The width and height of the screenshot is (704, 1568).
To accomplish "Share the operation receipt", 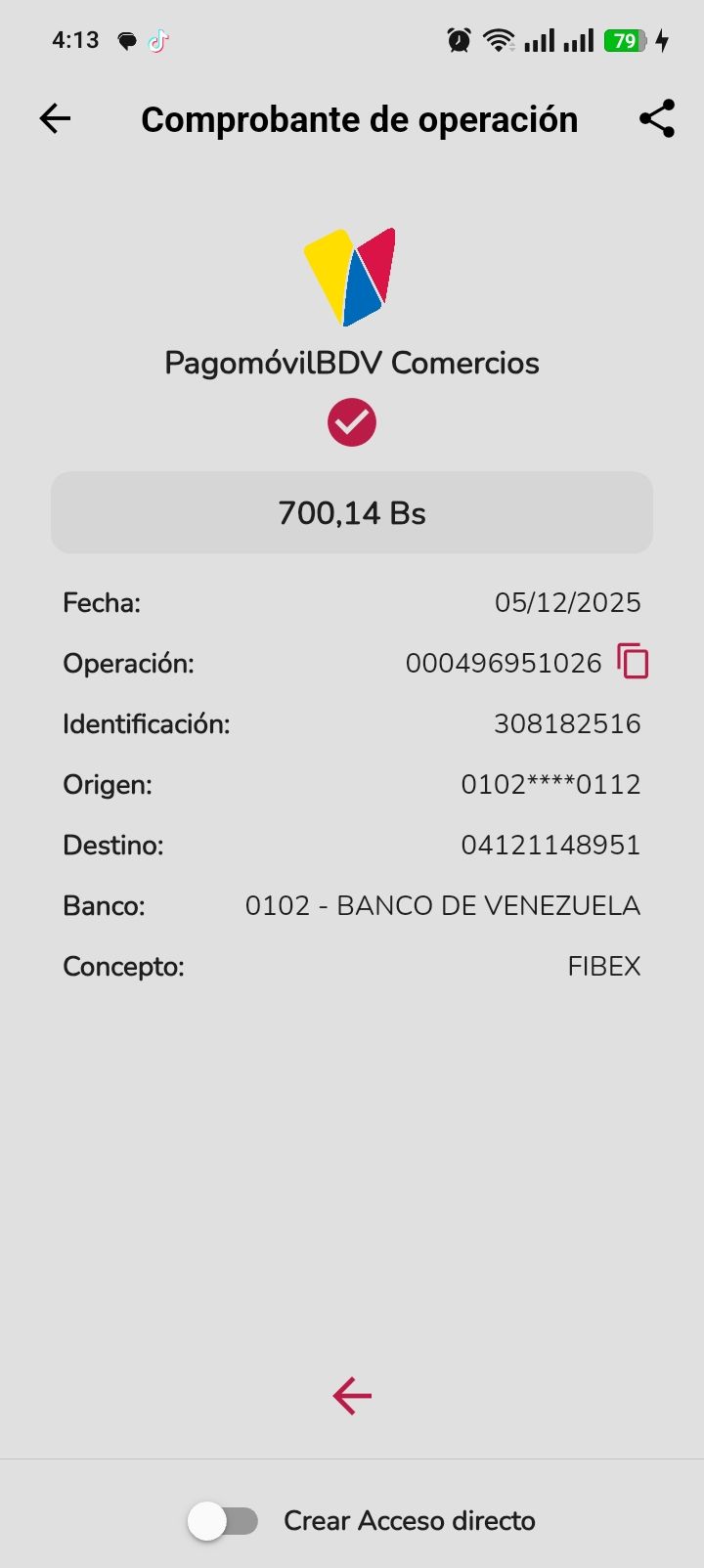I will 657,119.
